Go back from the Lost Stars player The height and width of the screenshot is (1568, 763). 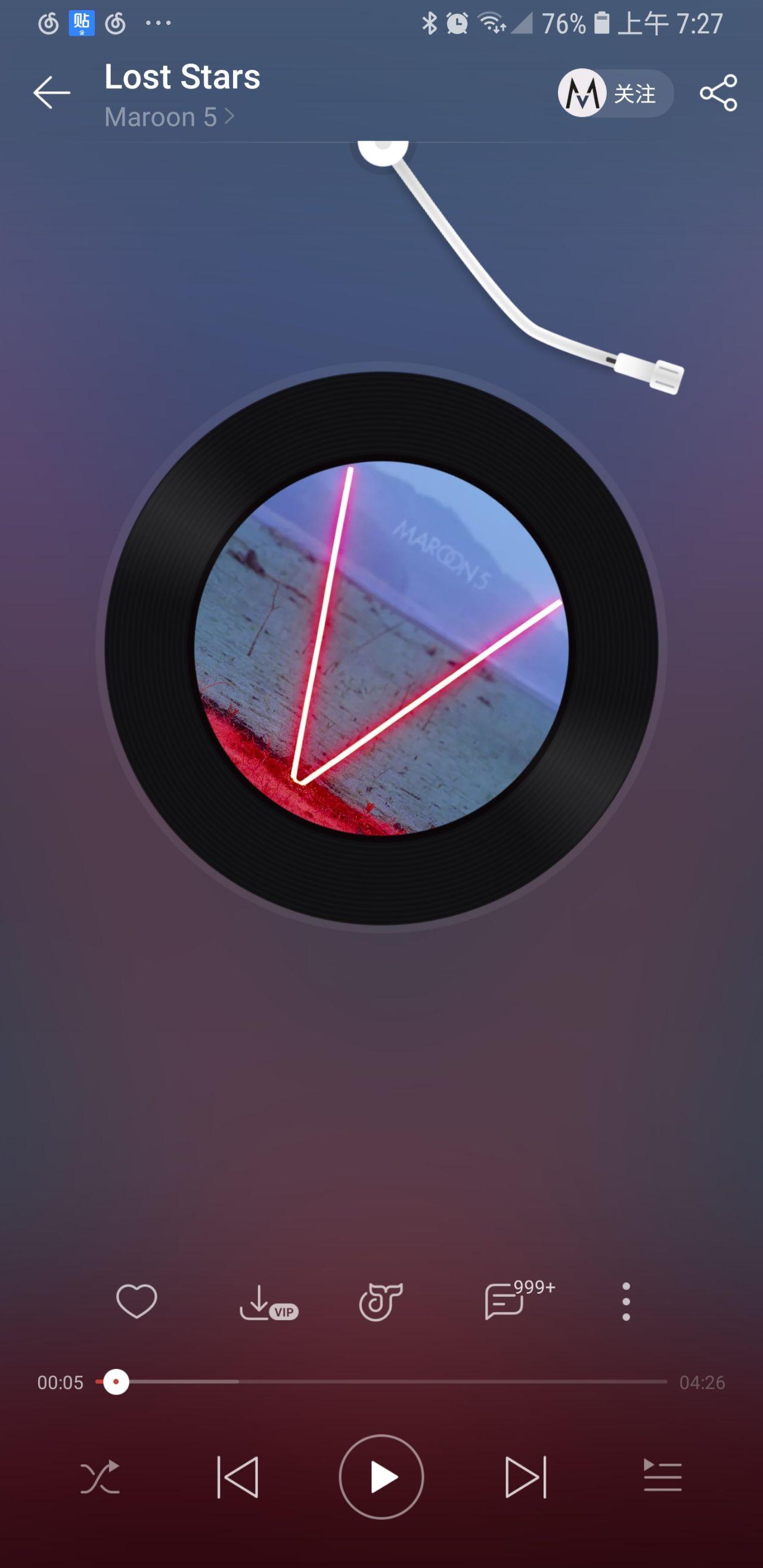click(52, 92)
